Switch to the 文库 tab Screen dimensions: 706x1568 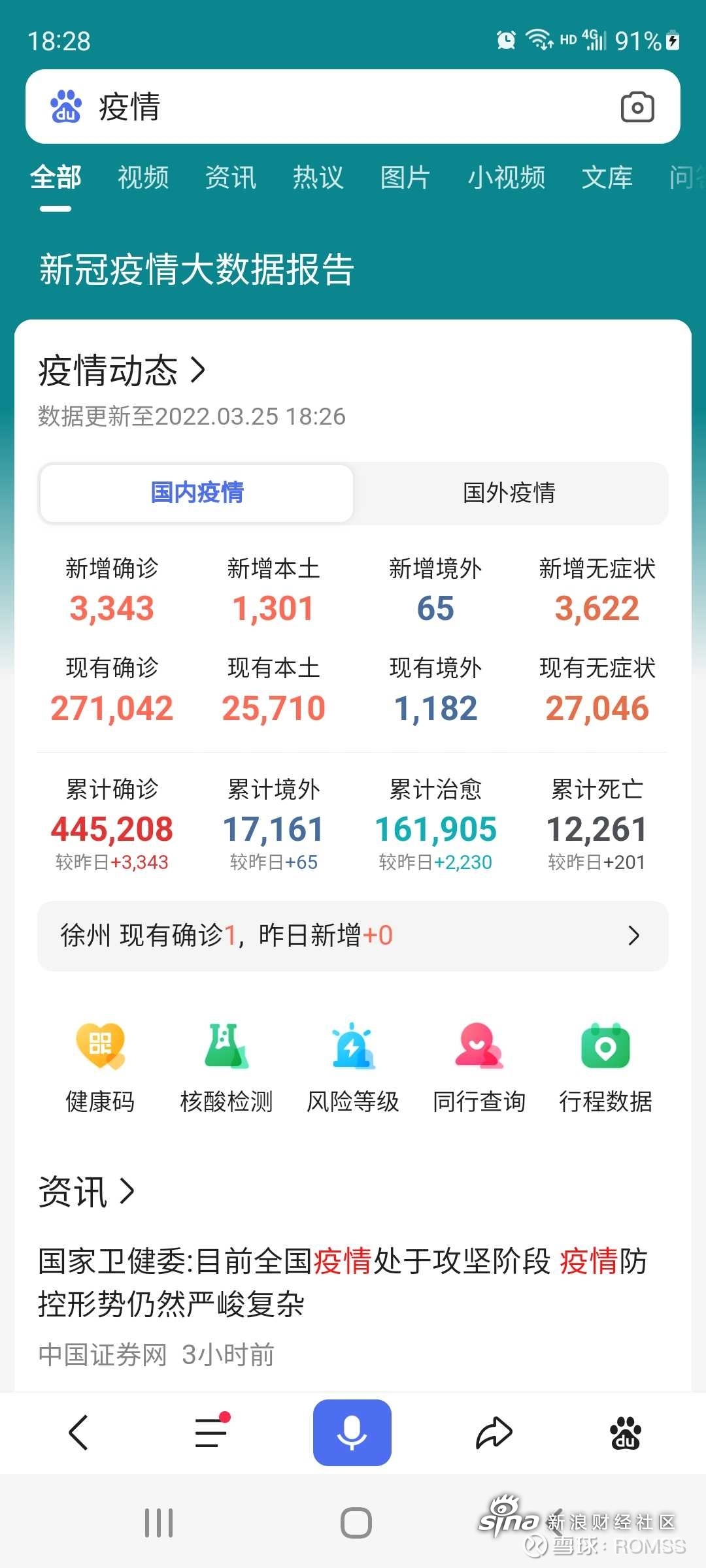[607, 177]
